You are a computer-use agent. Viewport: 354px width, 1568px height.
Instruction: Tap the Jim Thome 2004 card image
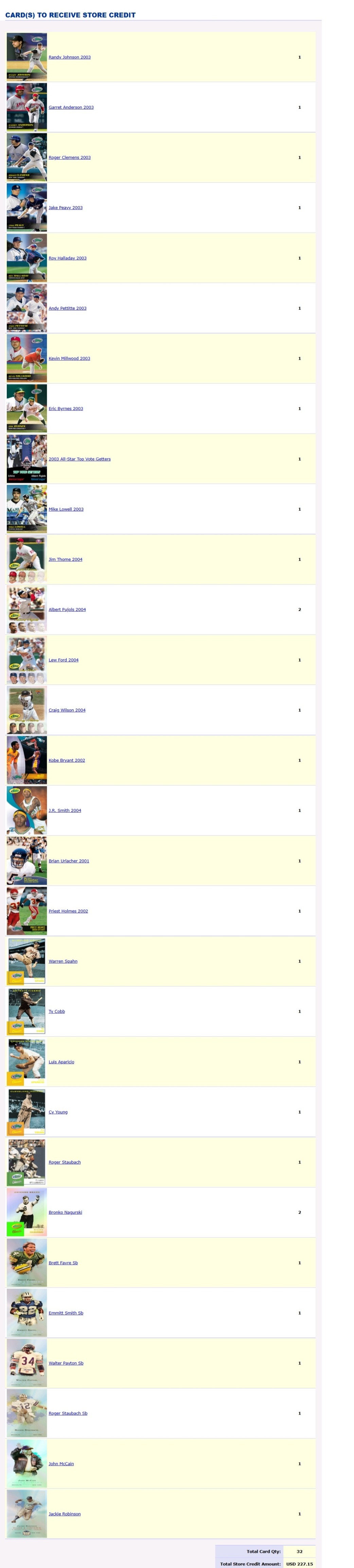[27, 559]
